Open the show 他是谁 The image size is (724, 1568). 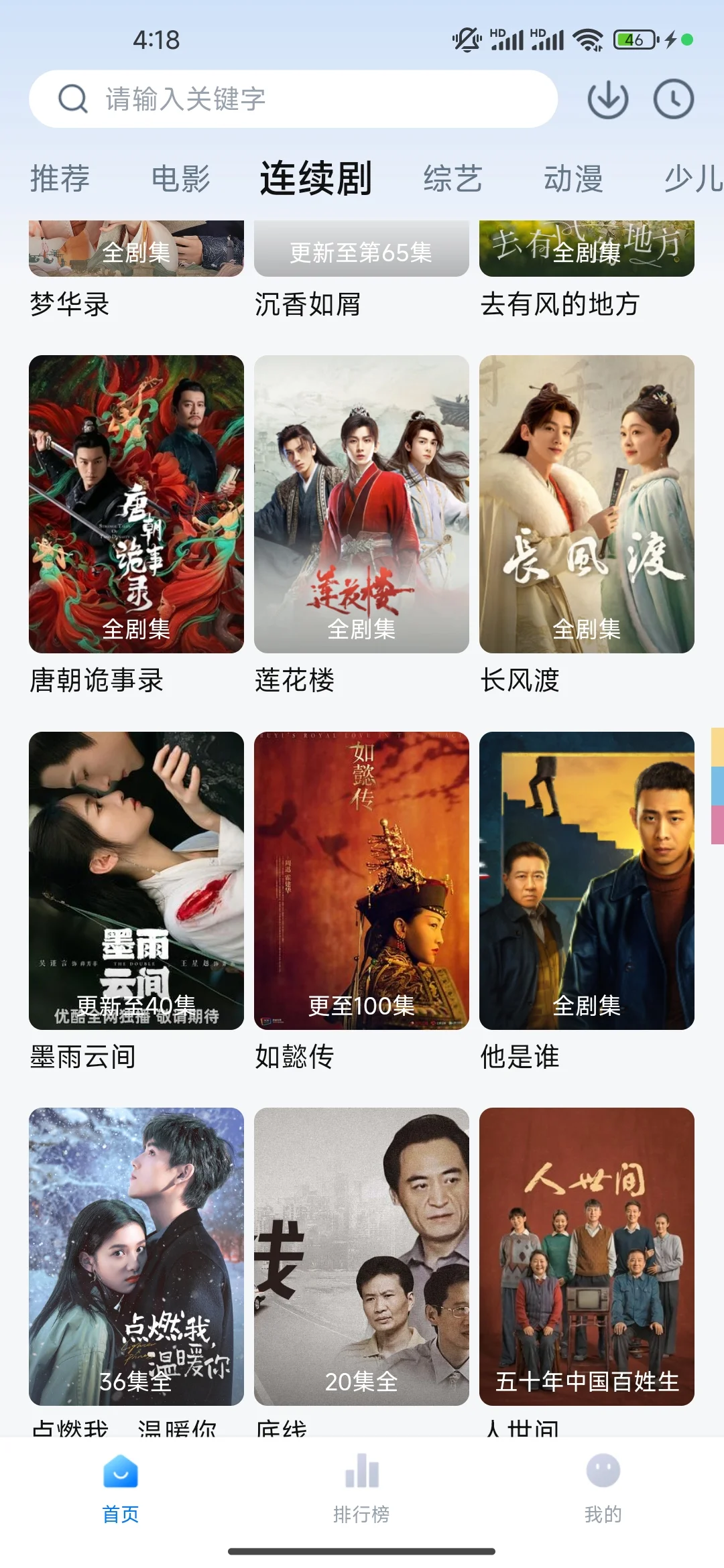tap(587, 880)
